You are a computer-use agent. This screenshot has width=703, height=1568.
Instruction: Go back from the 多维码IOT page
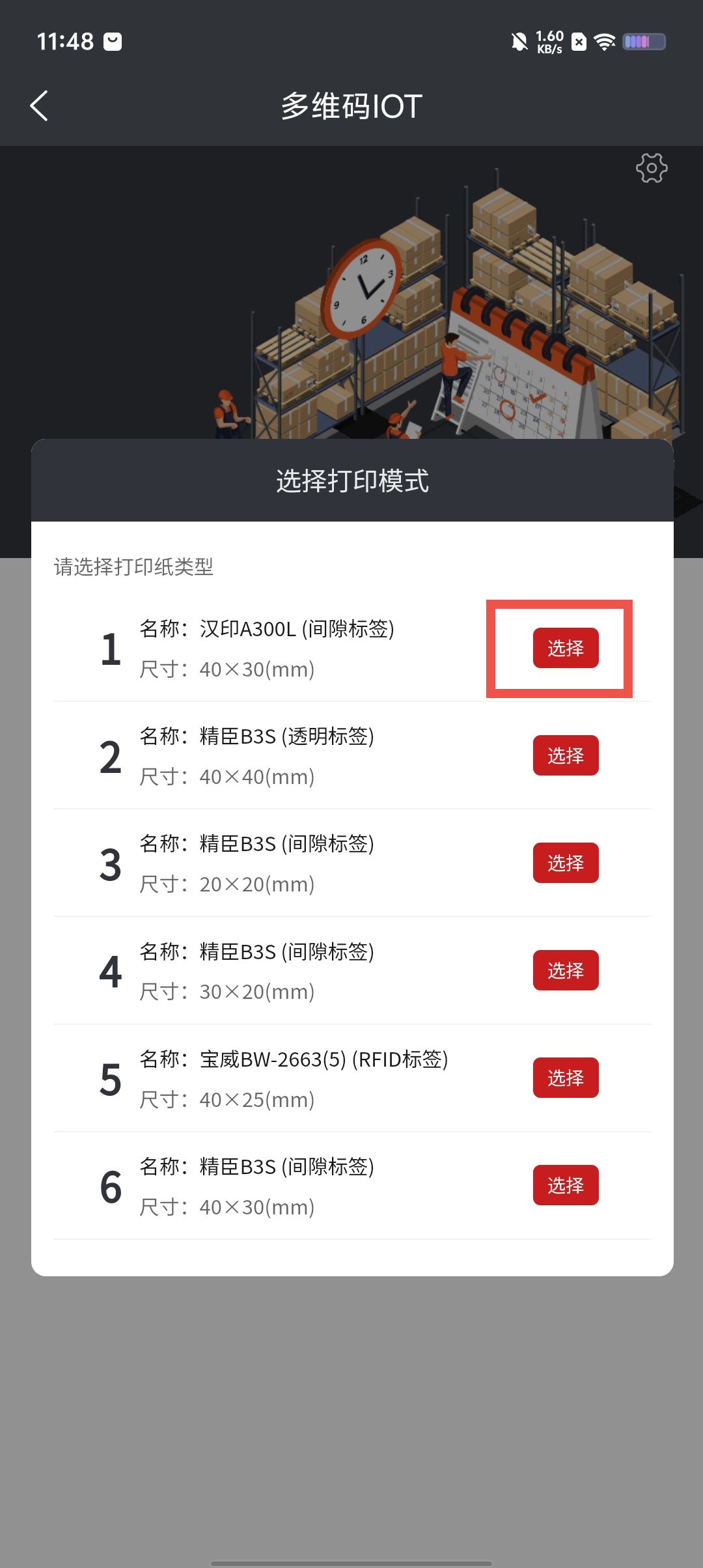[x=40, y=106]
